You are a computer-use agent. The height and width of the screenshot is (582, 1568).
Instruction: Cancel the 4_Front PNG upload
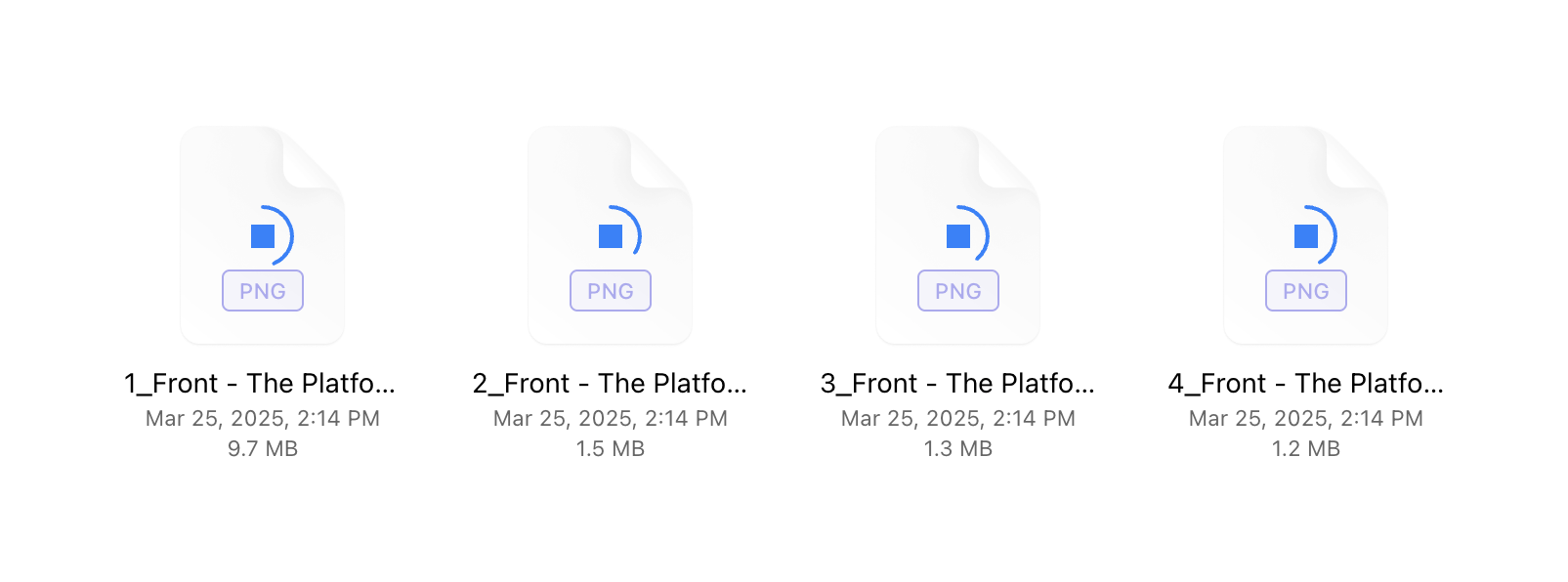1306,236
